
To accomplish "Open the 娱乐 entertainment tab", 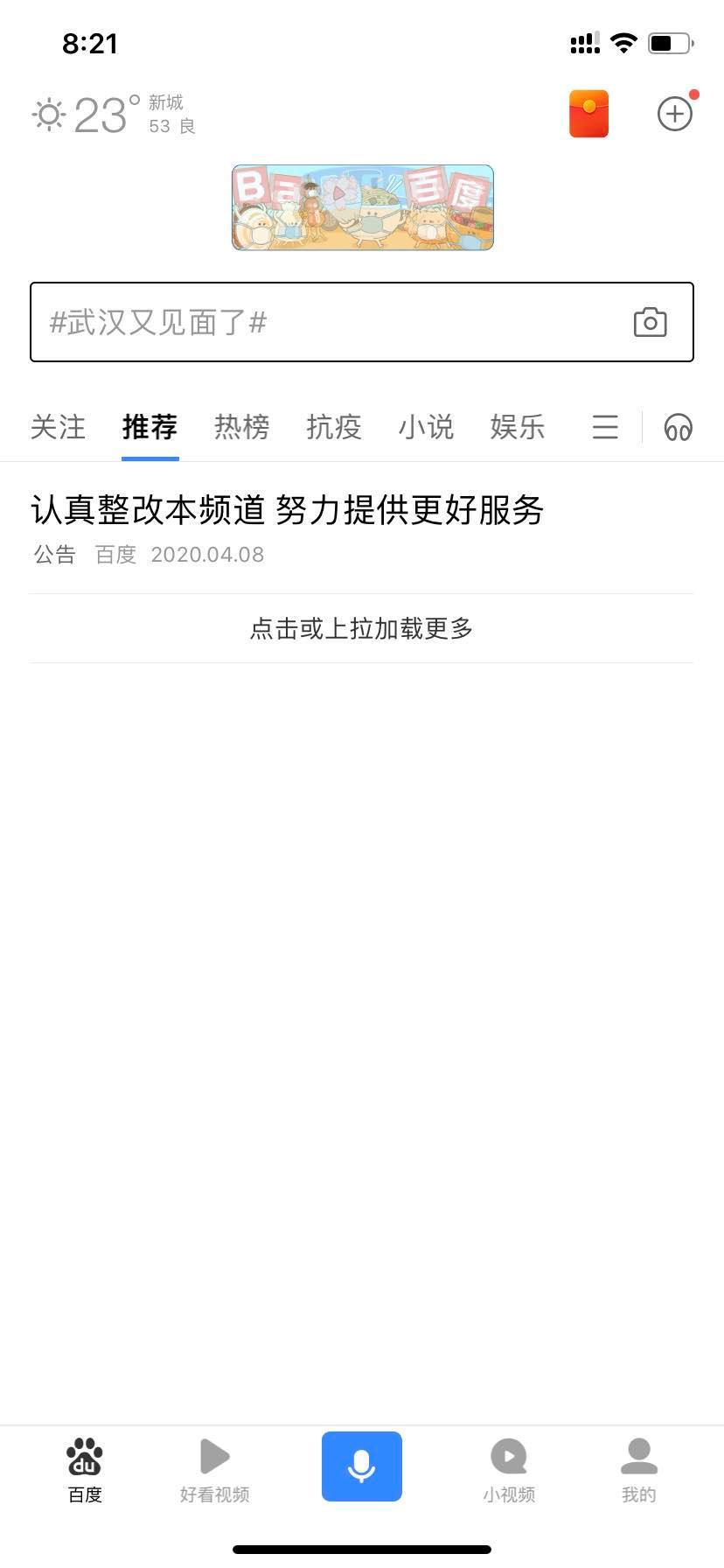I will (x=518, y=427).
